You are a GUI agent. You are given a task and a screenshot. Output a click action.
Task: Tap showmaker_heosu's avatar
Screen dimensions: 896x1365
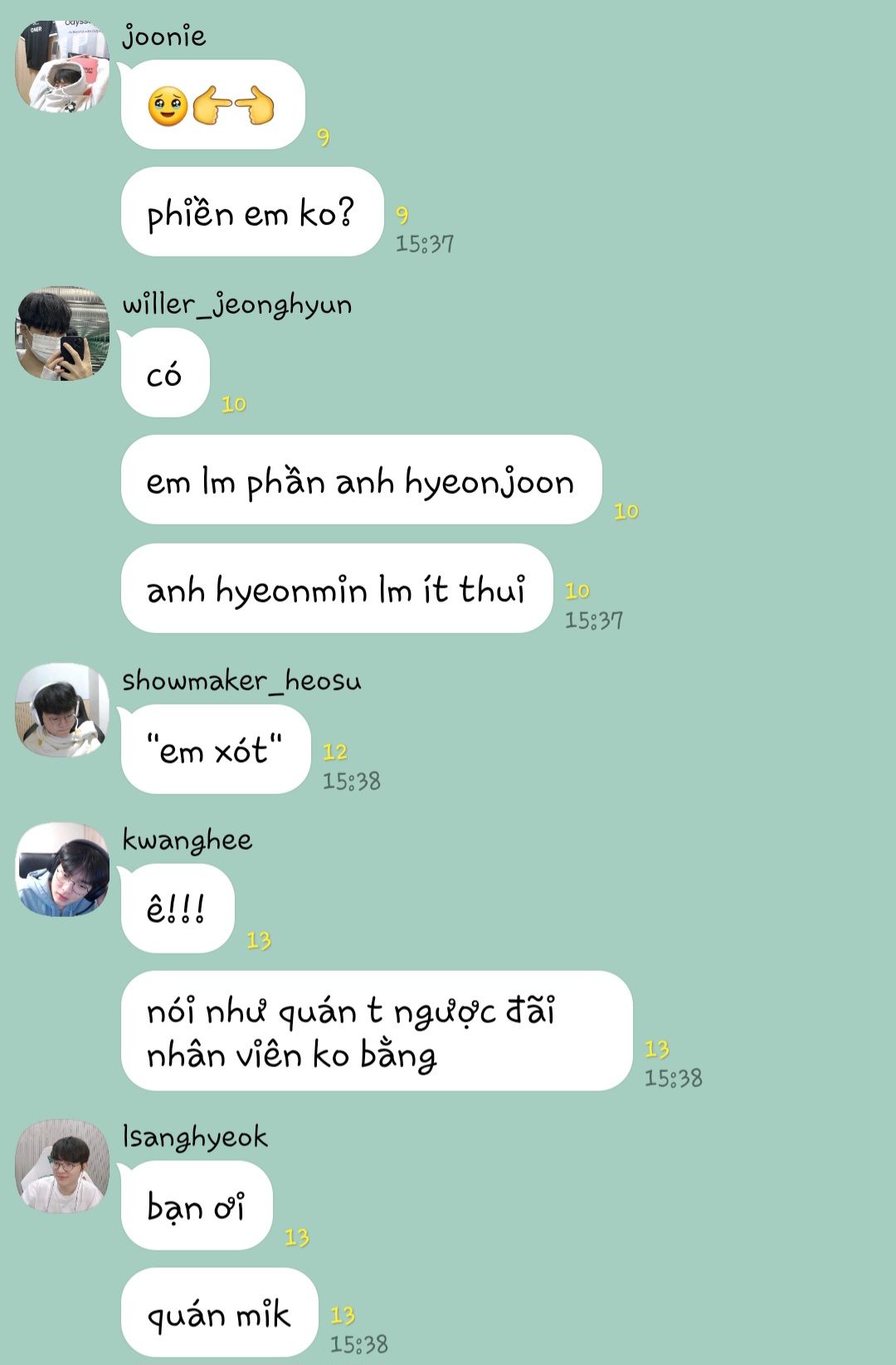(x=62, y=709)
